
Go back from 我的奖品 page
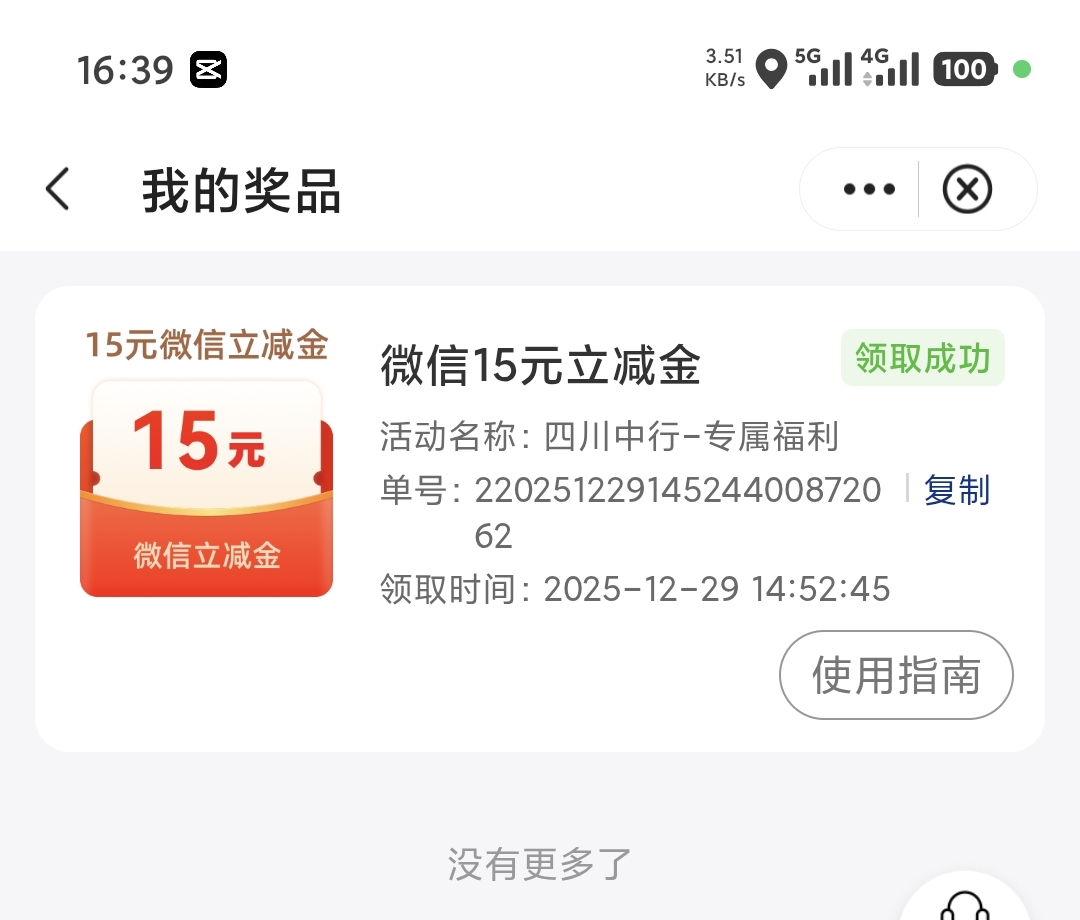58,189
